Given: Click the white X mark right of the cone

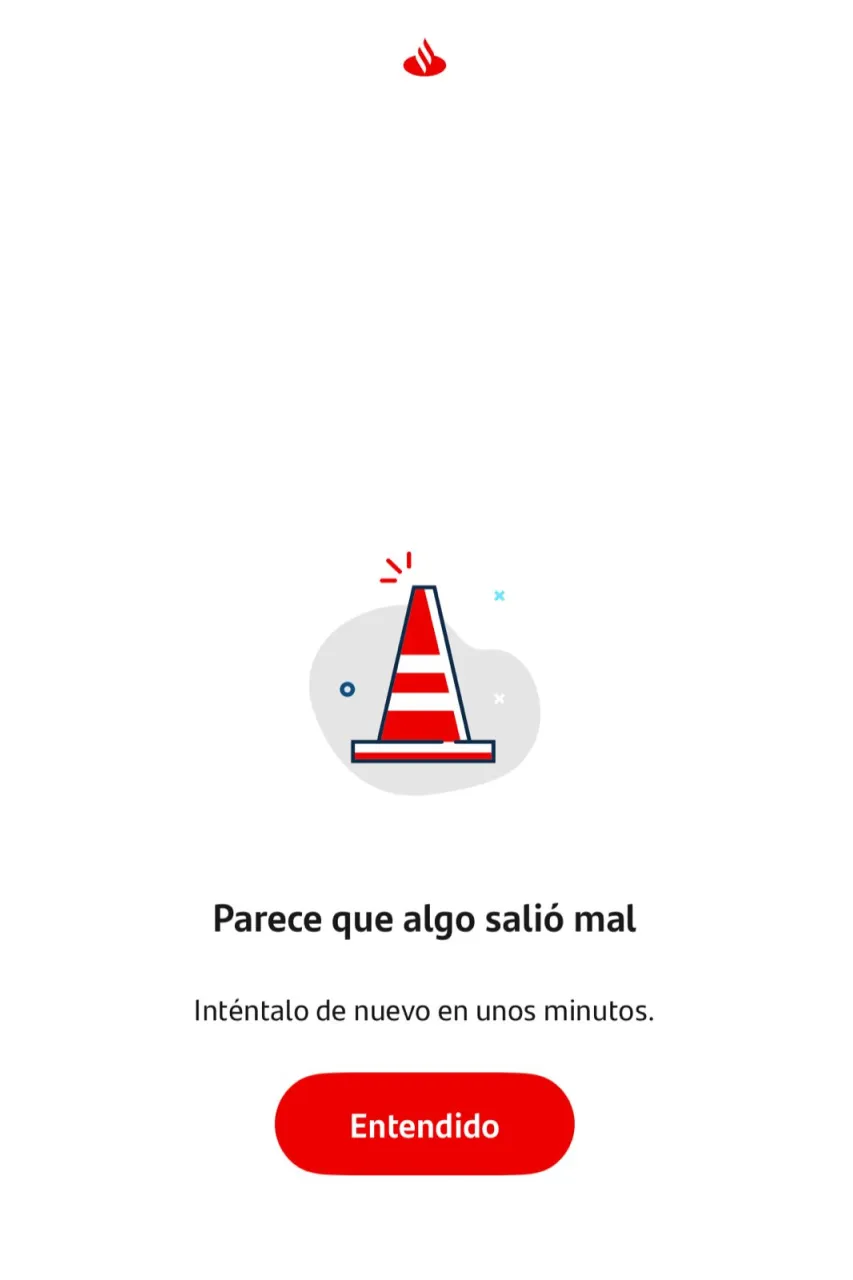Looking at the screenshot, I should click(x=499, y=699).
